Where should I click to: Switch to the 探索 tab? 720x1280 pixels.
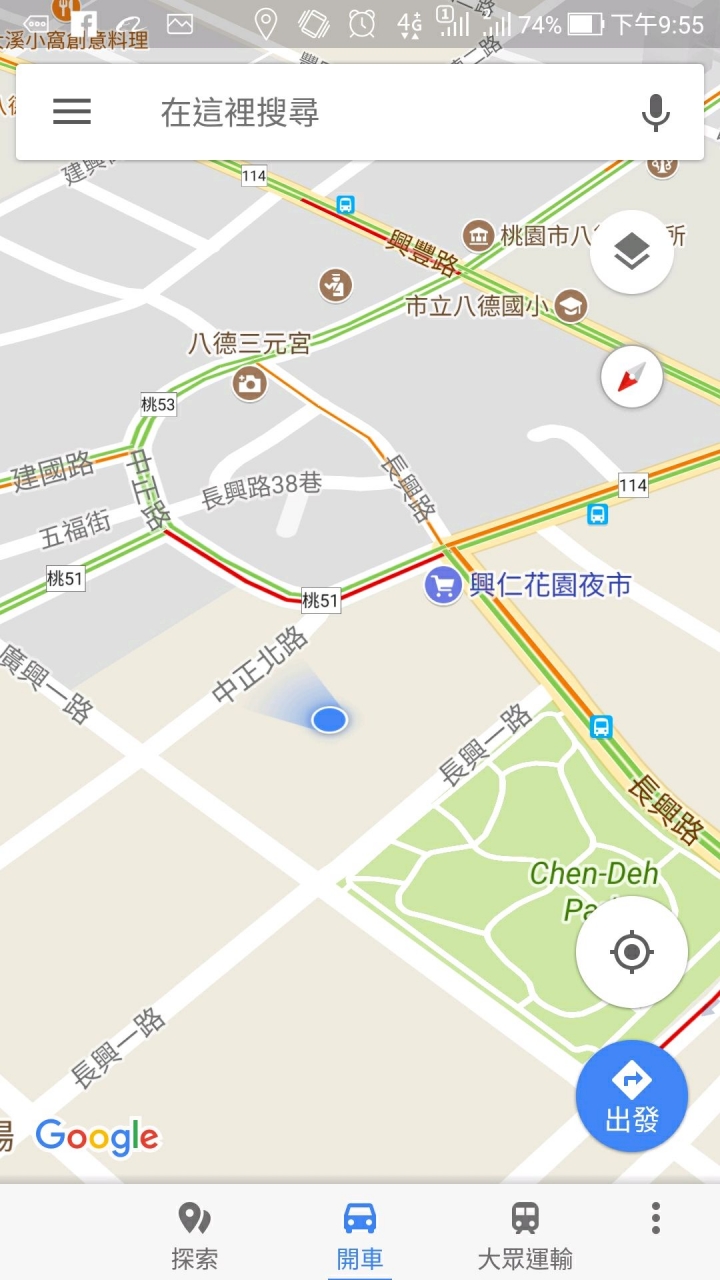click(194, 1234)
